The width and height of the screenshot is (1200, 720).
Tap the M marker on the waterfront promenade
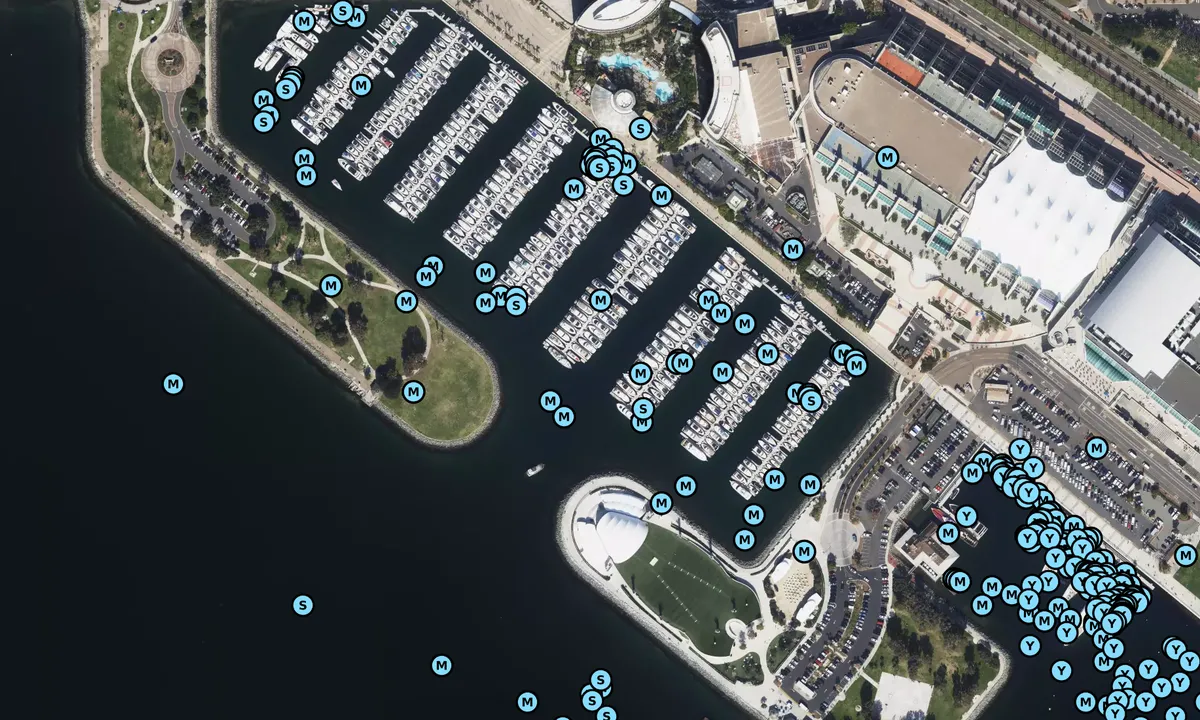coord(793,249)
